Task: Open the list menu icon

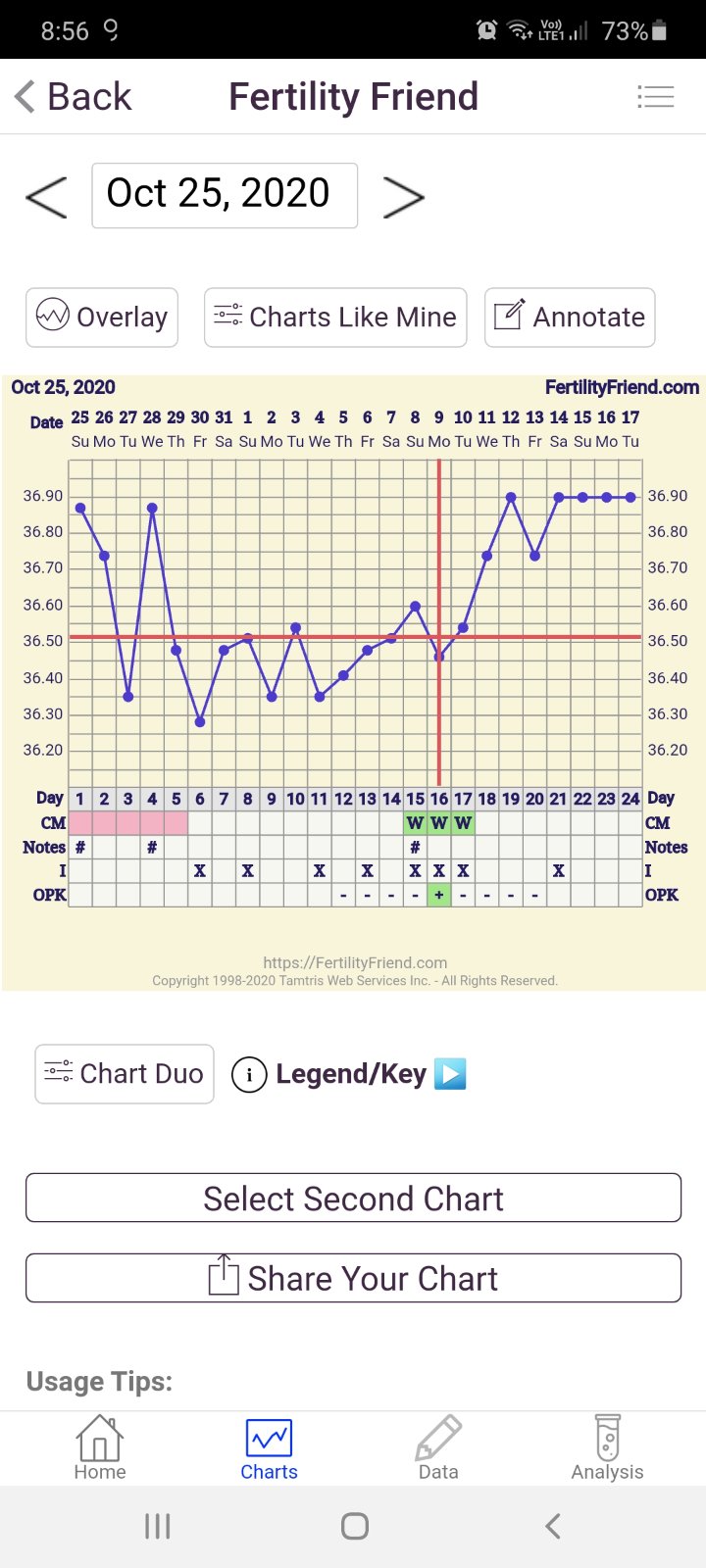Action: 655,96
